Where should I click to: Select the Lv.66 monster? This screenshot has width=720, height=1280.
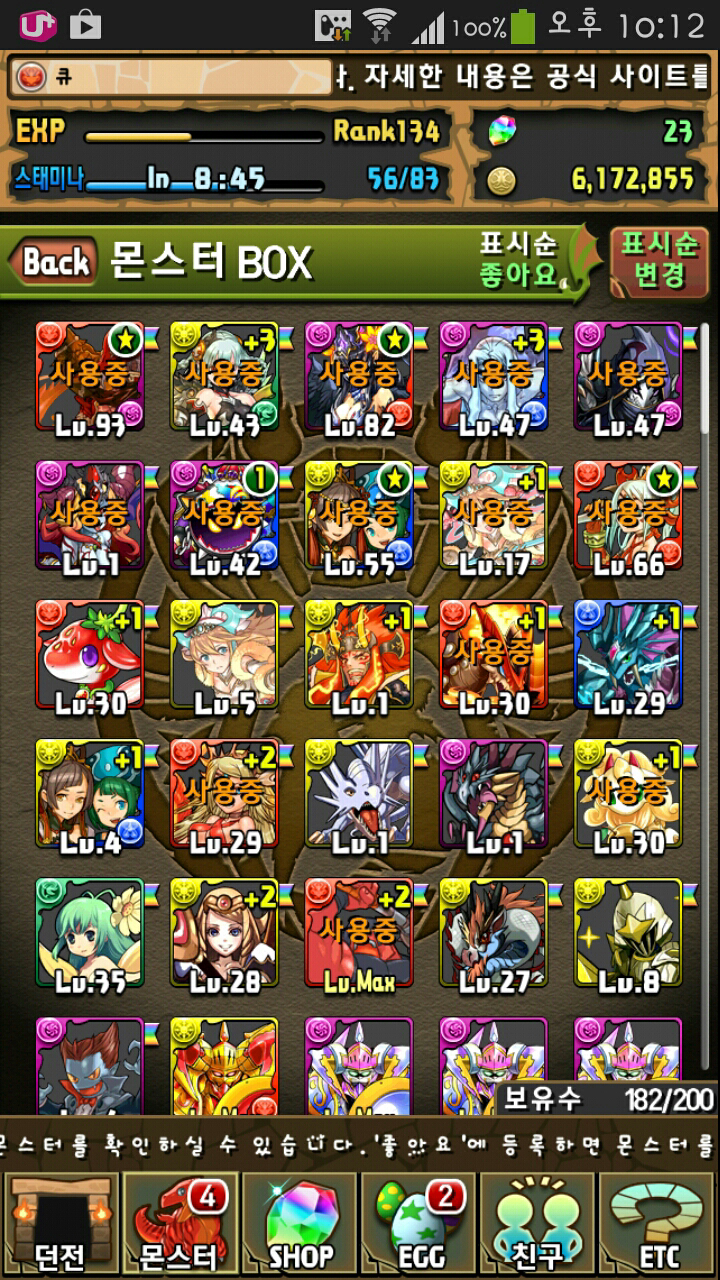[628, 517]
